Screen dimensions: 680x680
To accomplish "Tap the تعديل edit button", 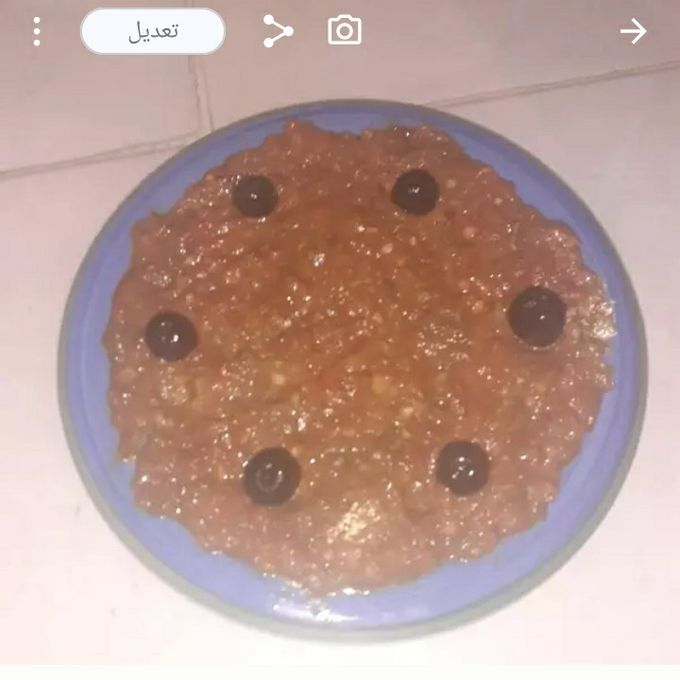I will 152,31.
